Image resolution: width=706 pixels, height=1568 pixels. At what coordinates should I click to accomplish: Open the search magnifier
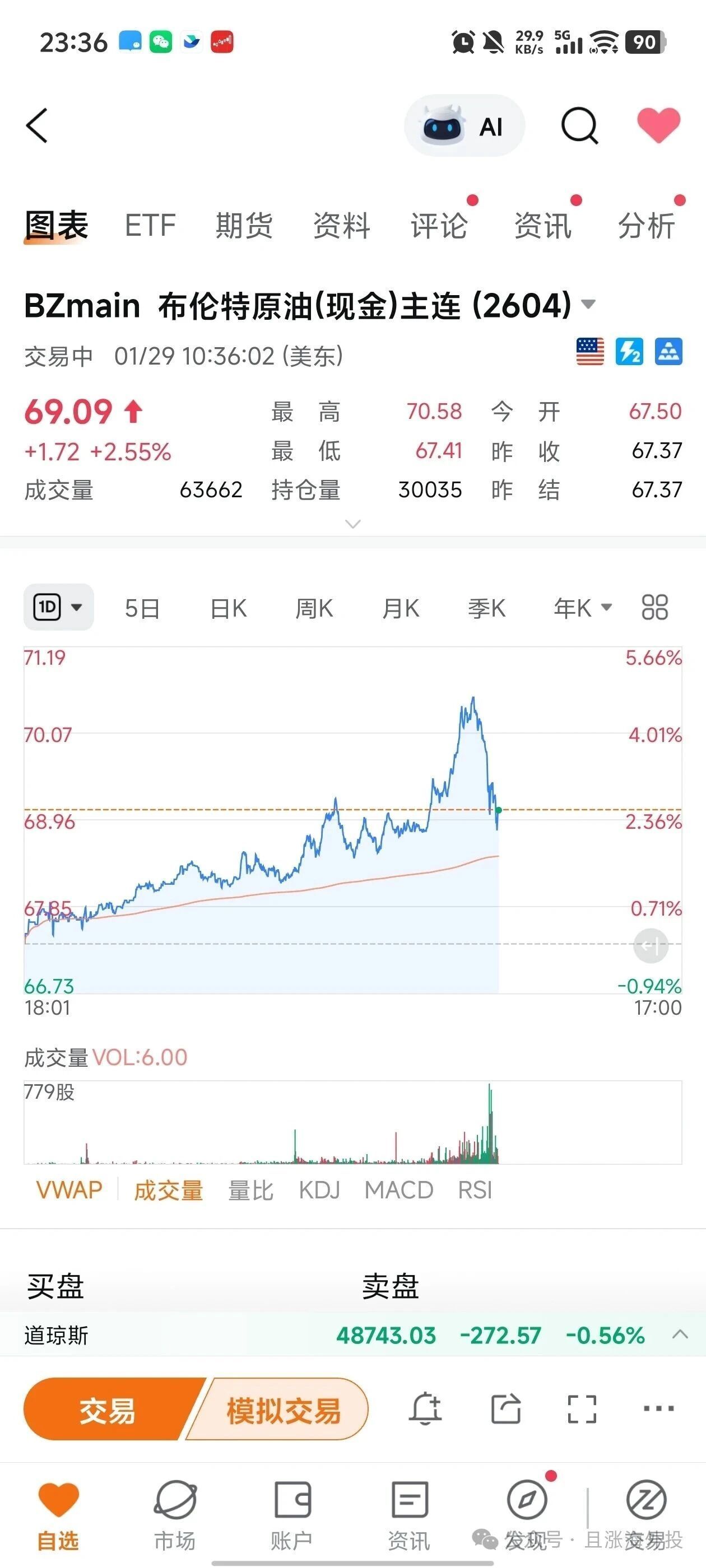579,126
